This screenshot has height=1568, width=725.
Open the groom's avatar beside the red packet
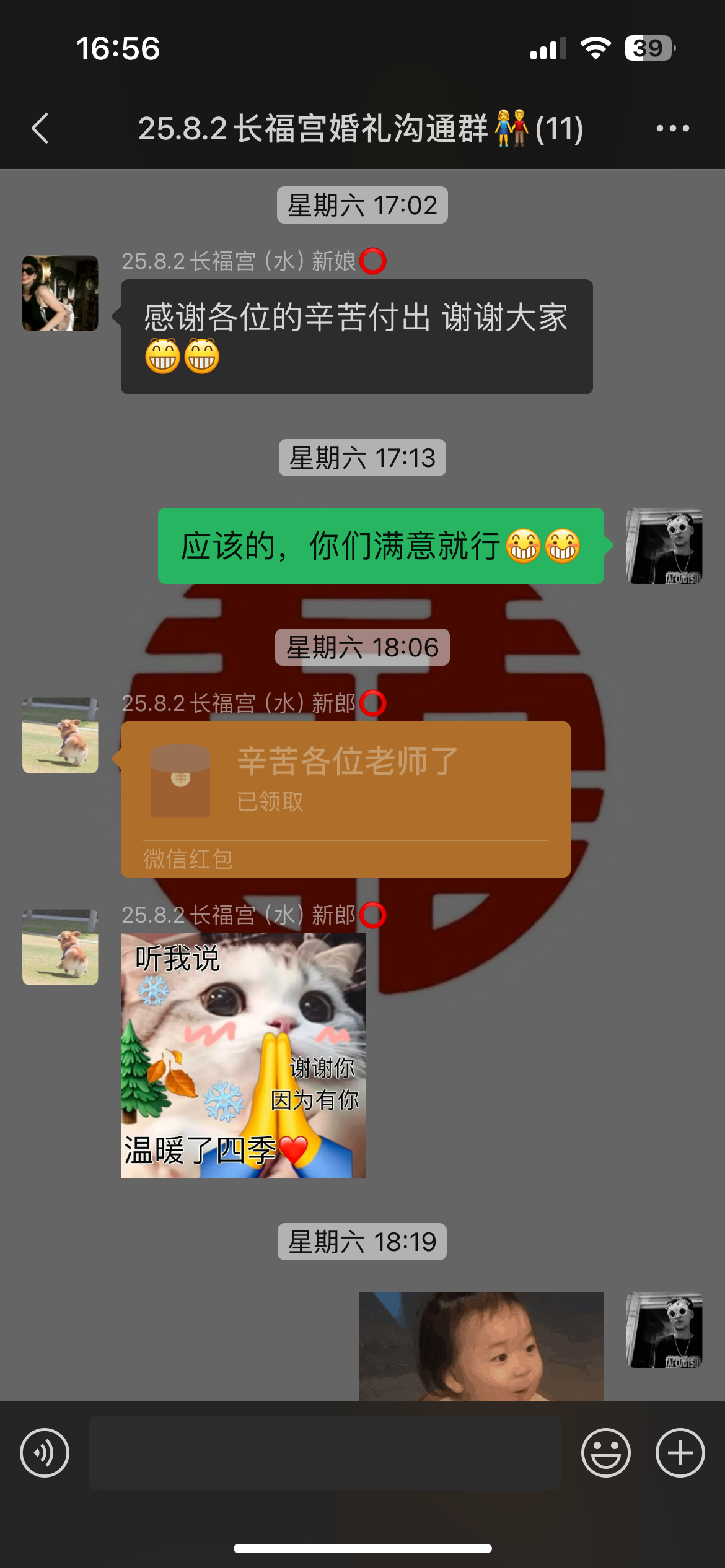[60, 736]
